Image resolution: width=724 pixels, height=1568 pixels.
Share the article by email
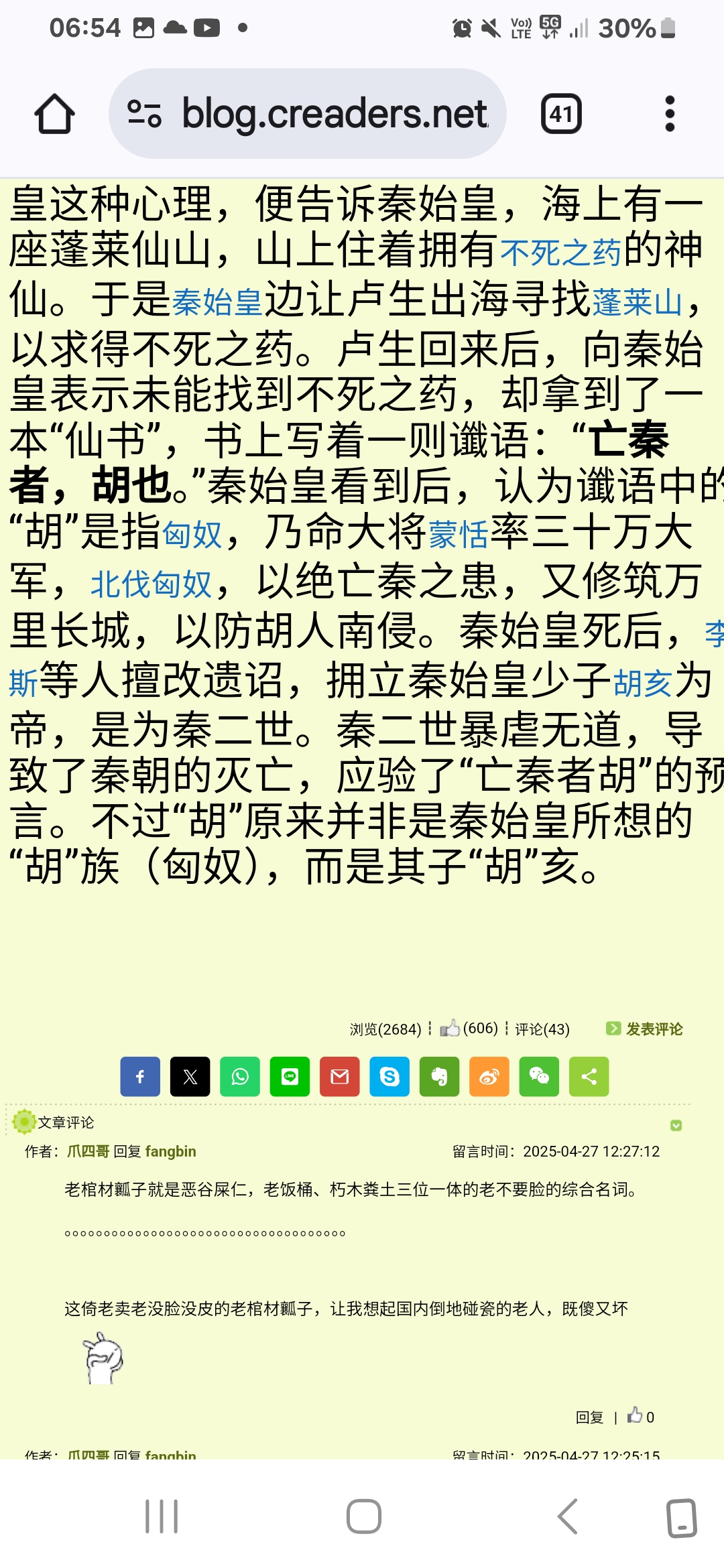340,1077
